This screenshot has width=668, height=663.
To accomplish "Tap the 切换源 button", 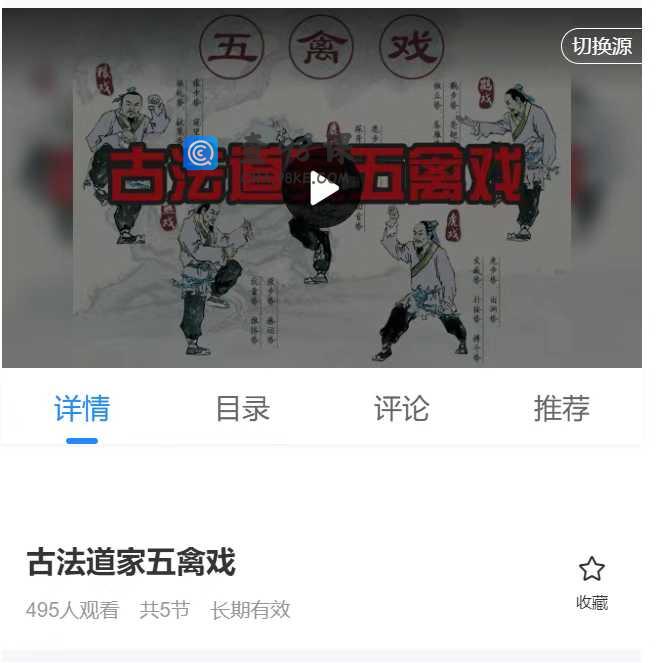I will pyautogui.click(x=602, y=46).
